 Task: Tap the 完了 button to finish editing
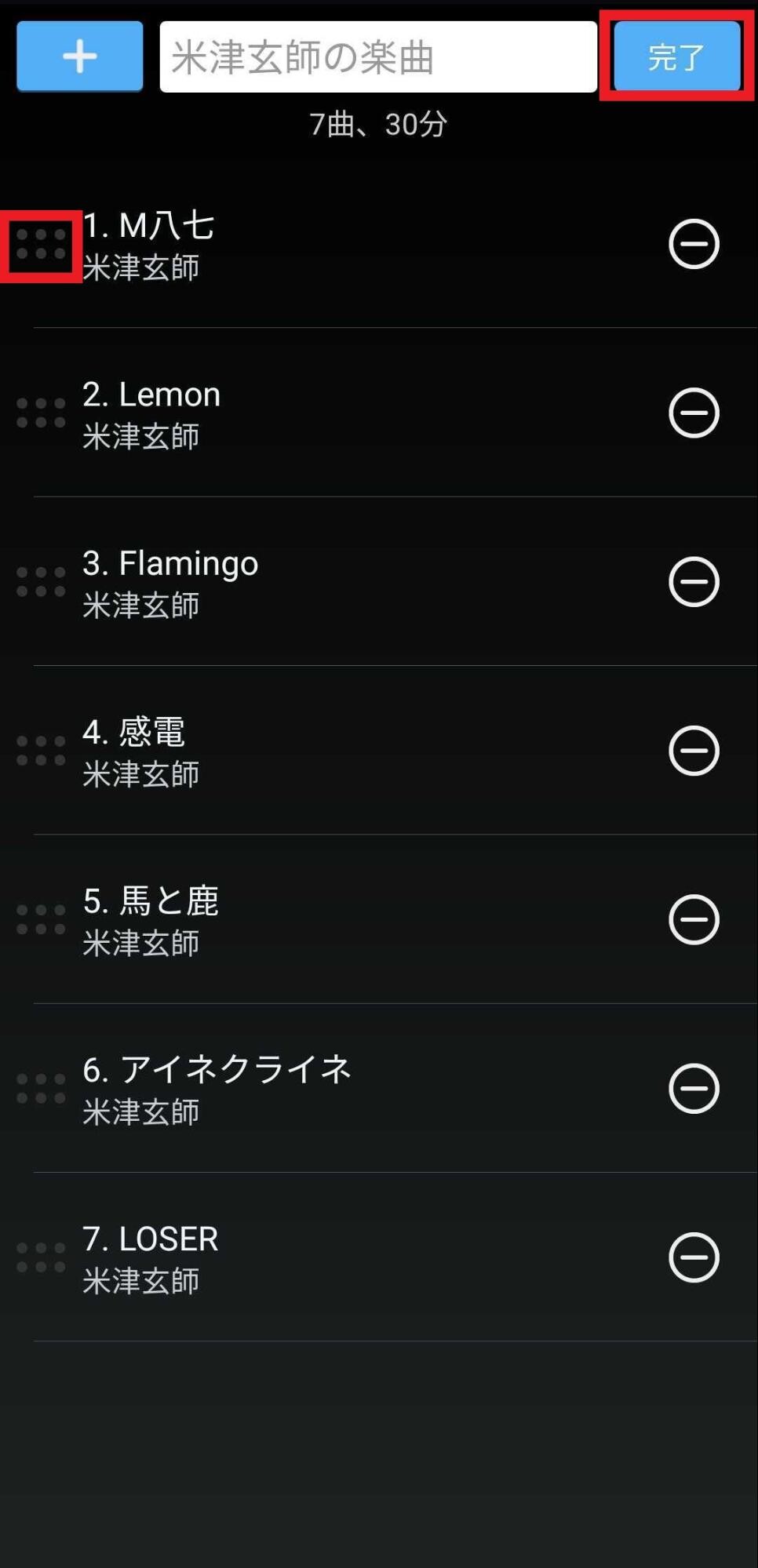tap(676, 56)
